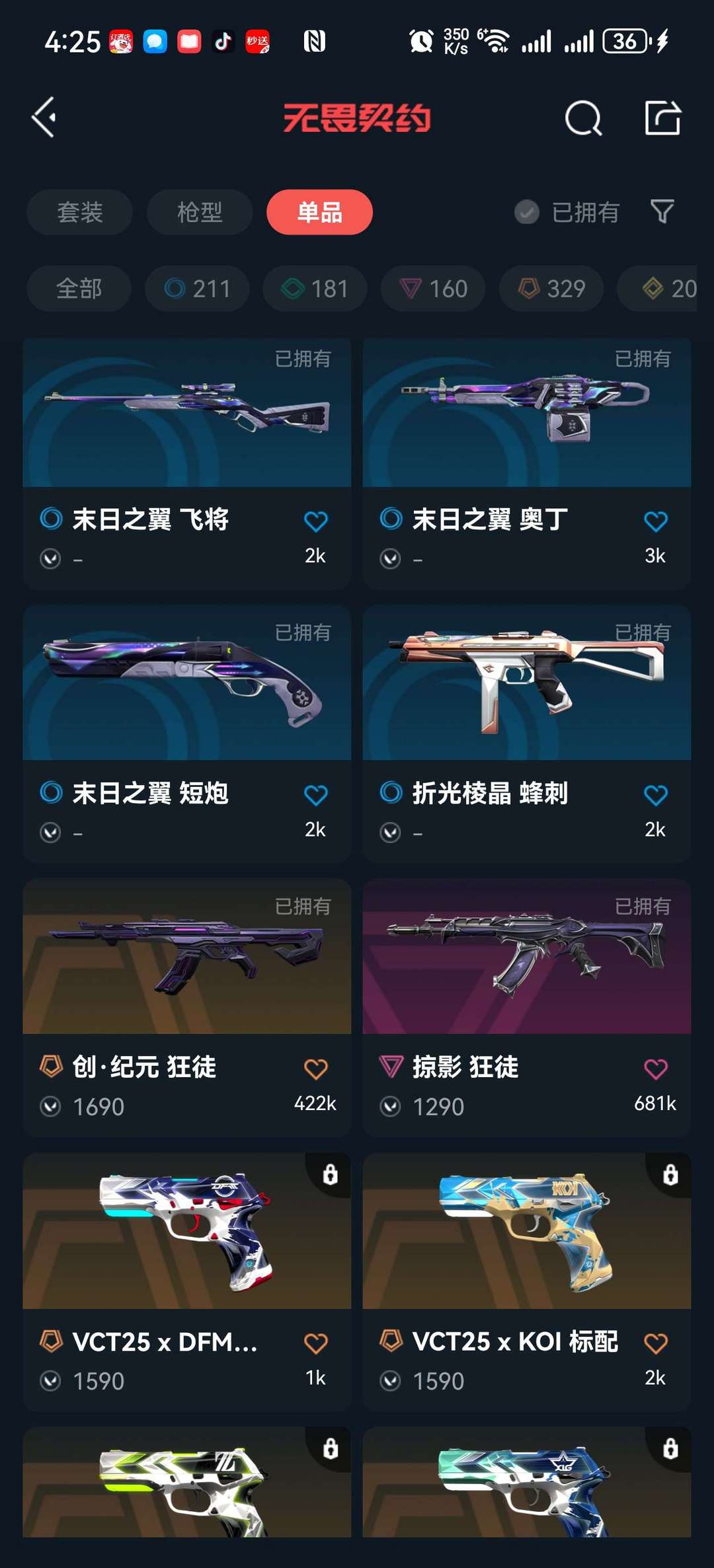Viewport: 714px width, 1568px height.
Task: Open the search icon
Action: pyautogui.click(x=583, y=118)
